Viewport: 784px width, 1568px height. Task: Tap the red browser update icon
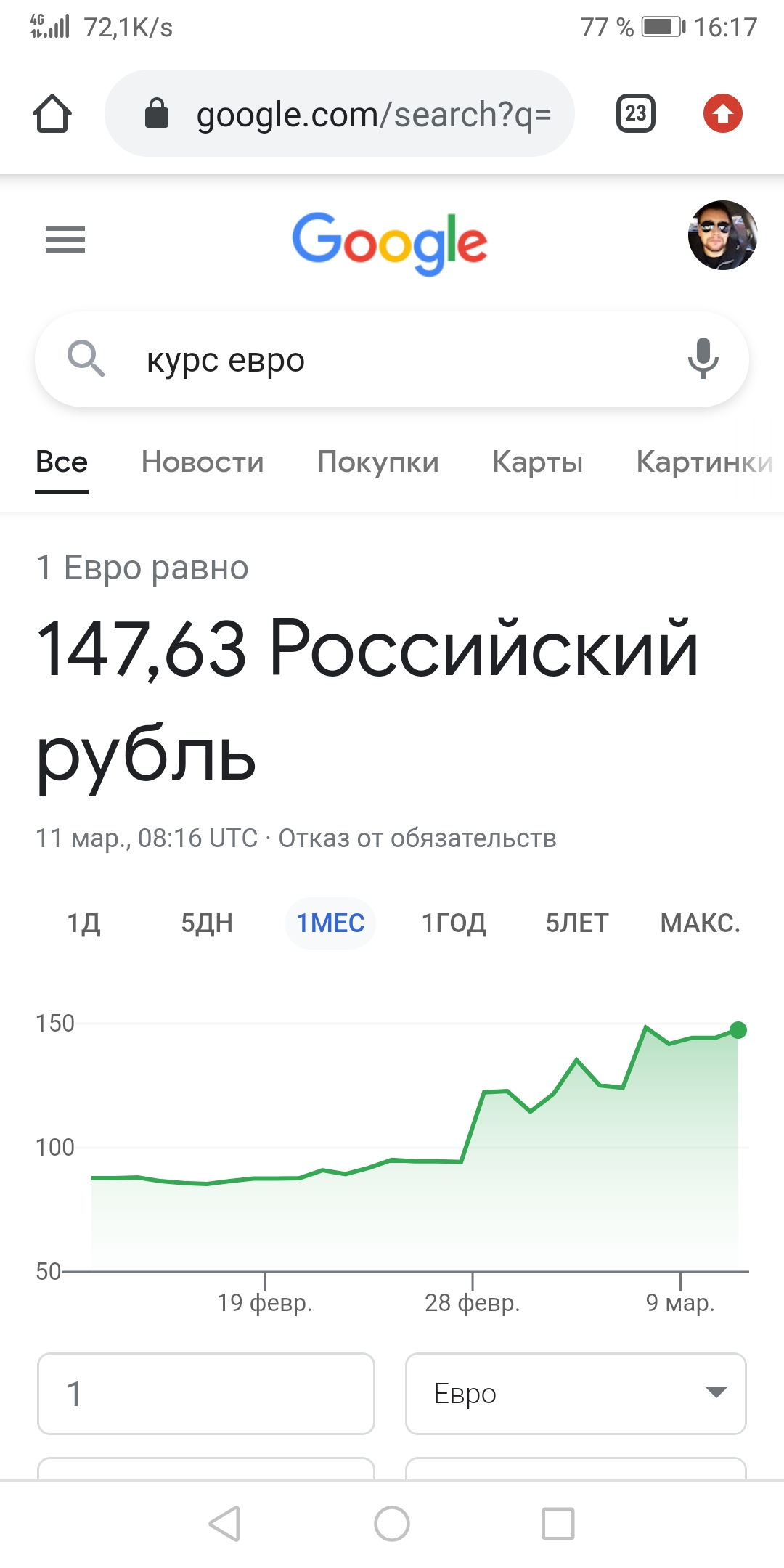(722, 114)
